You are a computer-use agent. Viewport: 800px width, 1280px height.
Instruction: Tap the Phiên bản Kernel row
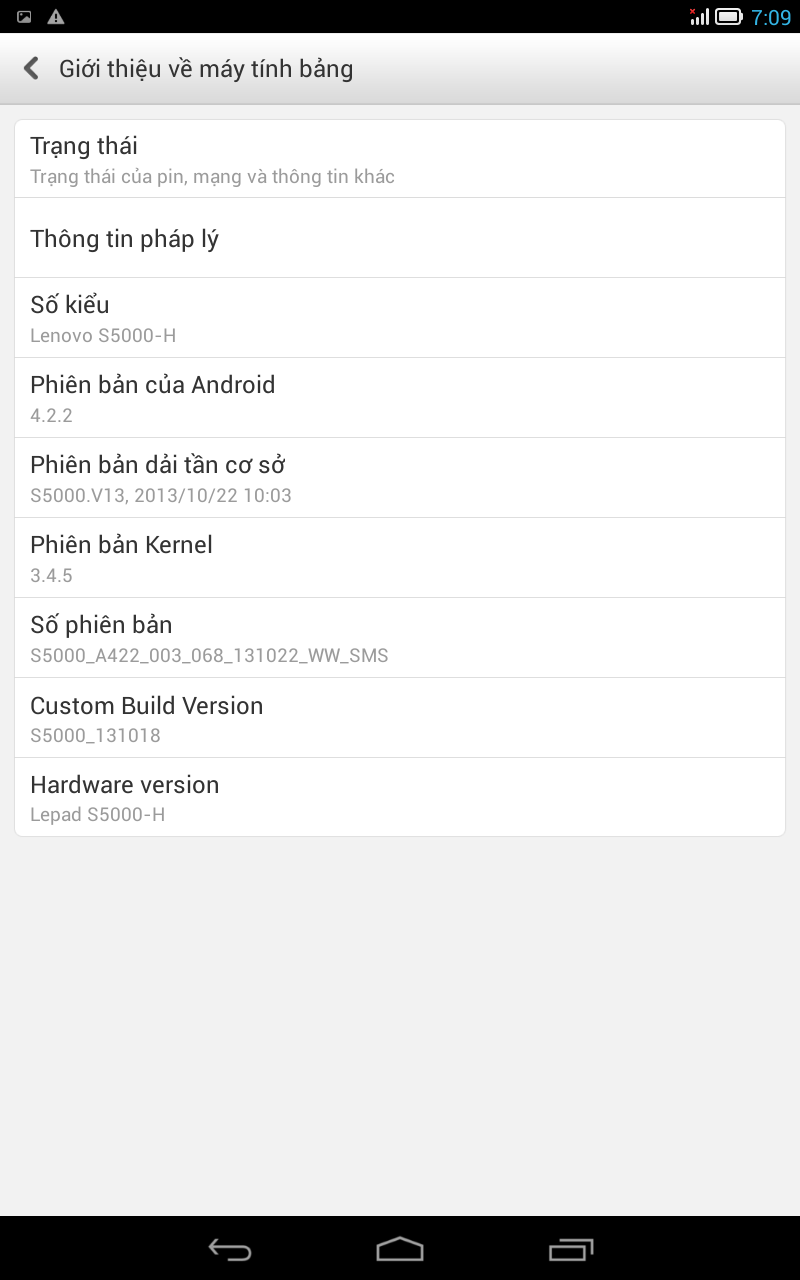point(400,558)
